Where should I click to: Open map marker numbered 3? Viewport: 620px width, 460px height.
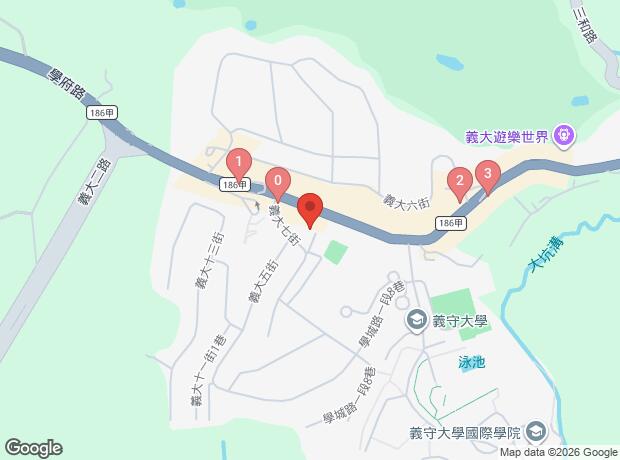488,177
